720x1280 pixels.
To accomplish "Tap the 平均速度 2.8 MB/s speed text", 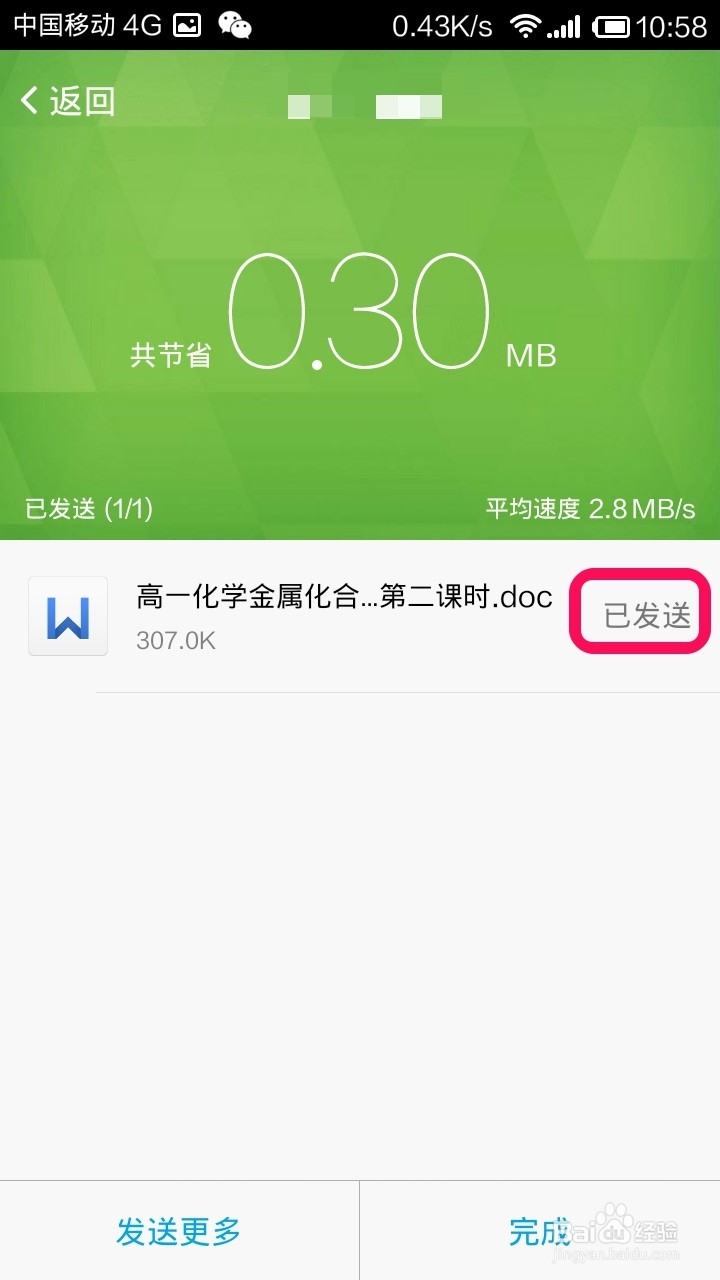I will pos(588,509).
